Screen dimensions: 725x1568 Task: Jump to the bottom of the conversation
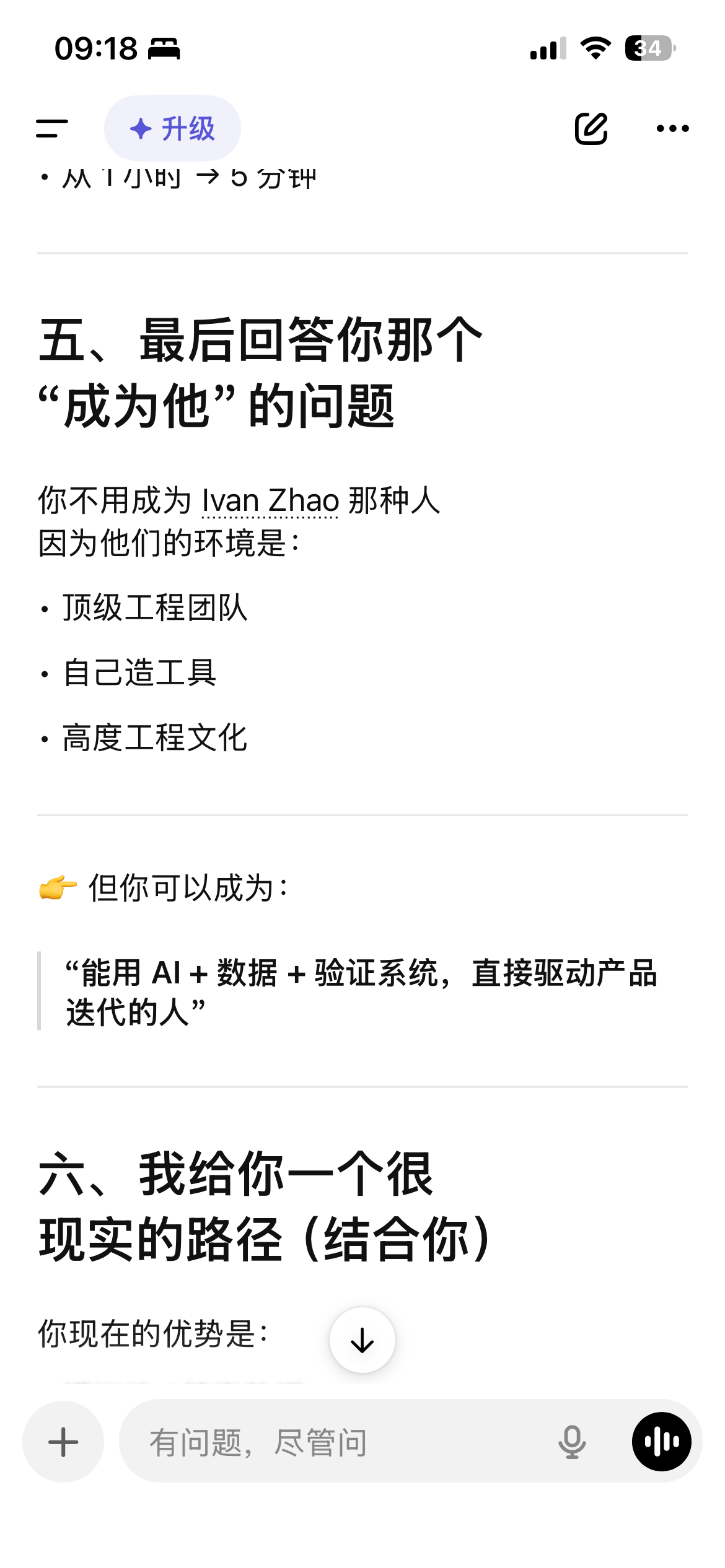pyautogui.click(x=362, y=1340)
